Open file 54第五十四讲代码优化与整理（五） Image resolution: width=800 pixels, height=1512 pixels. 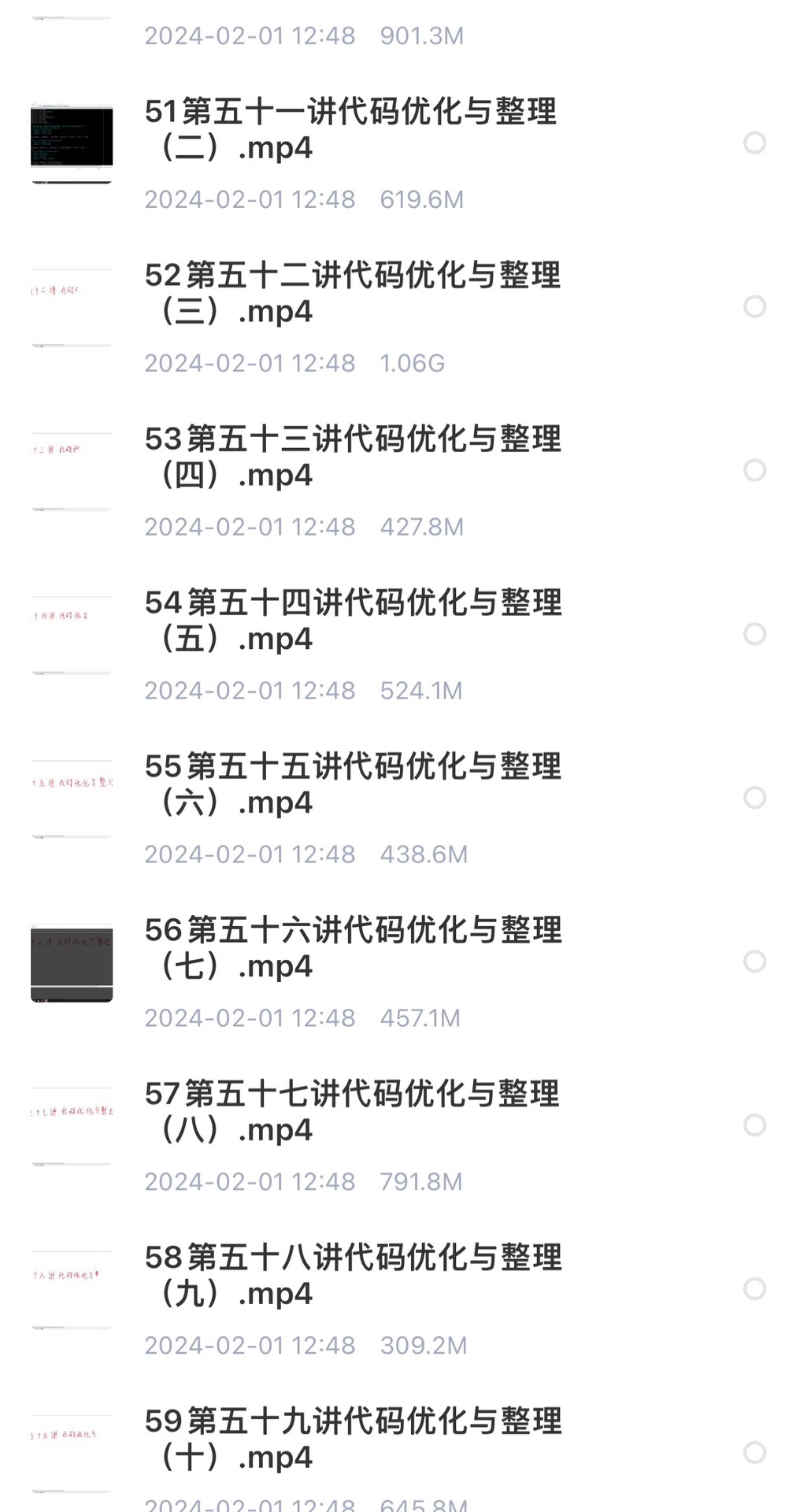(351, 621)
